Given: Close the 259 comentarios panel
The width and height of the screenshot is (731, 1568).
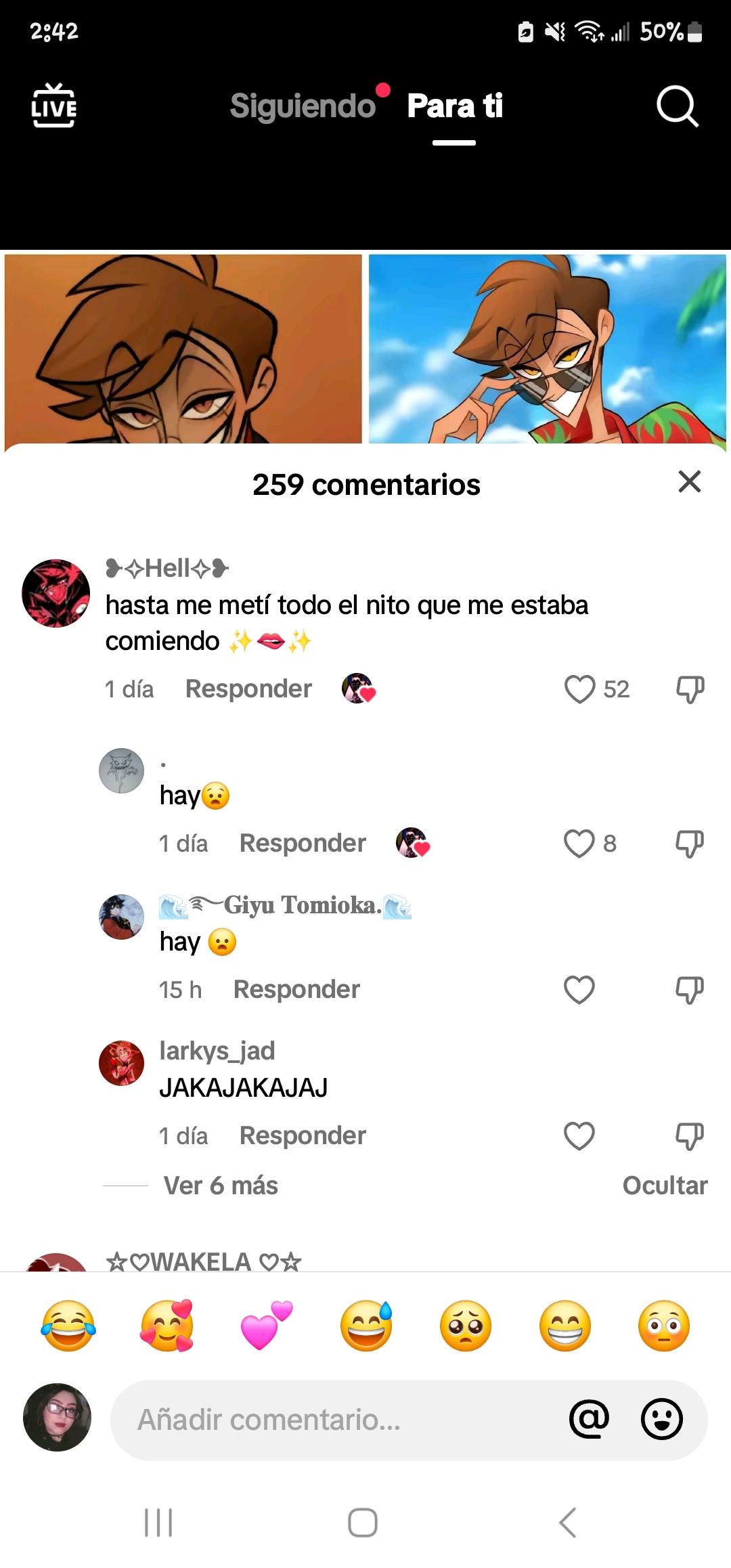Looking at the screenshot, I should point(689,481).
